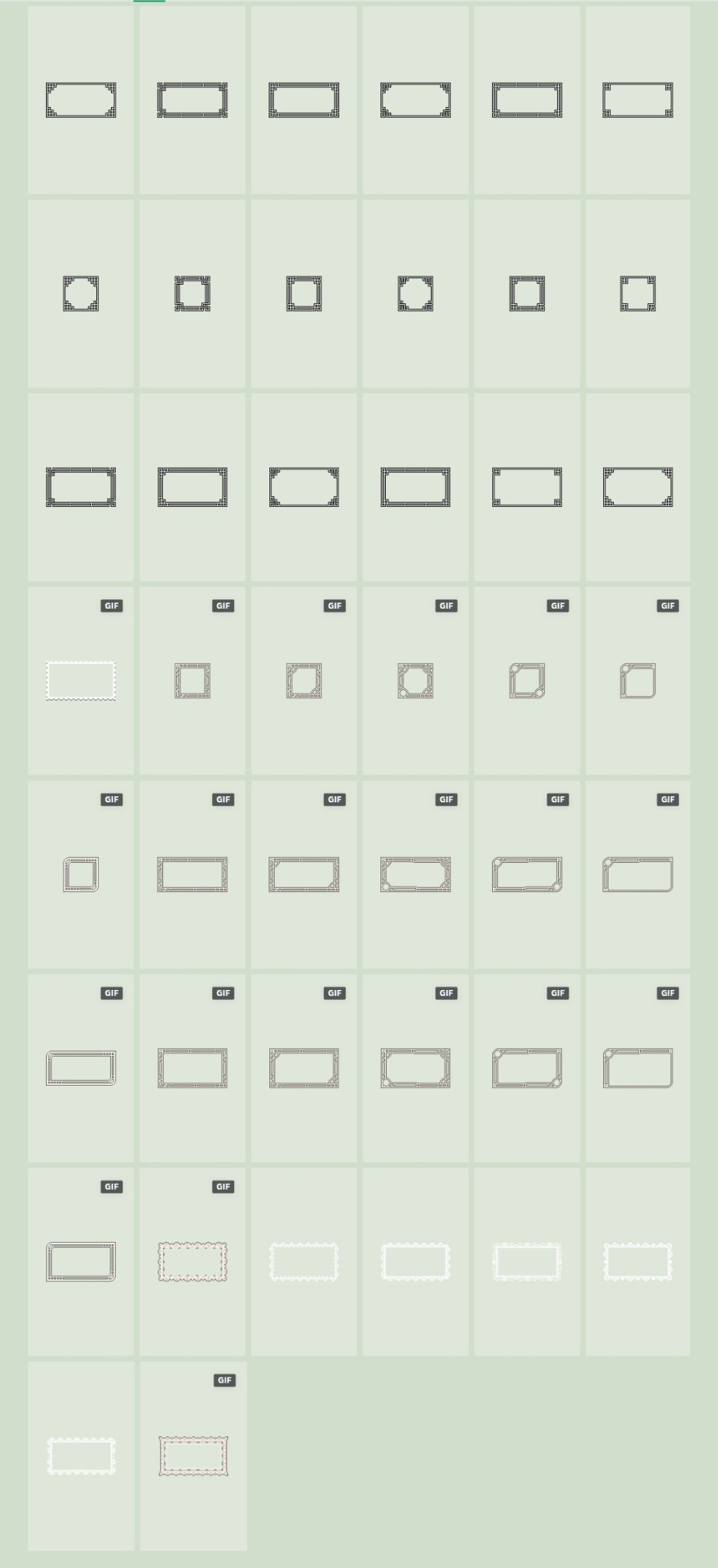Pick the square GIF frame with two opposite corner circles

527,681
